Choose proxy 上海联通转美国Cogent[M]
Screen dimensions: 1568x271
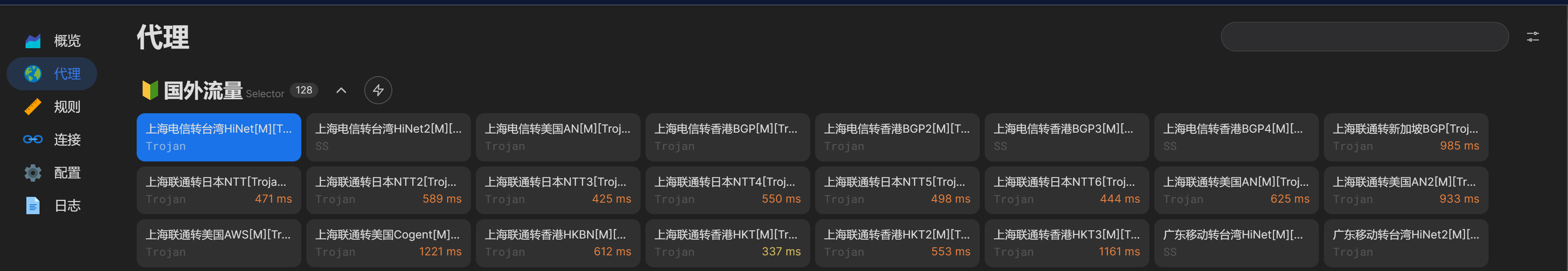388,243
